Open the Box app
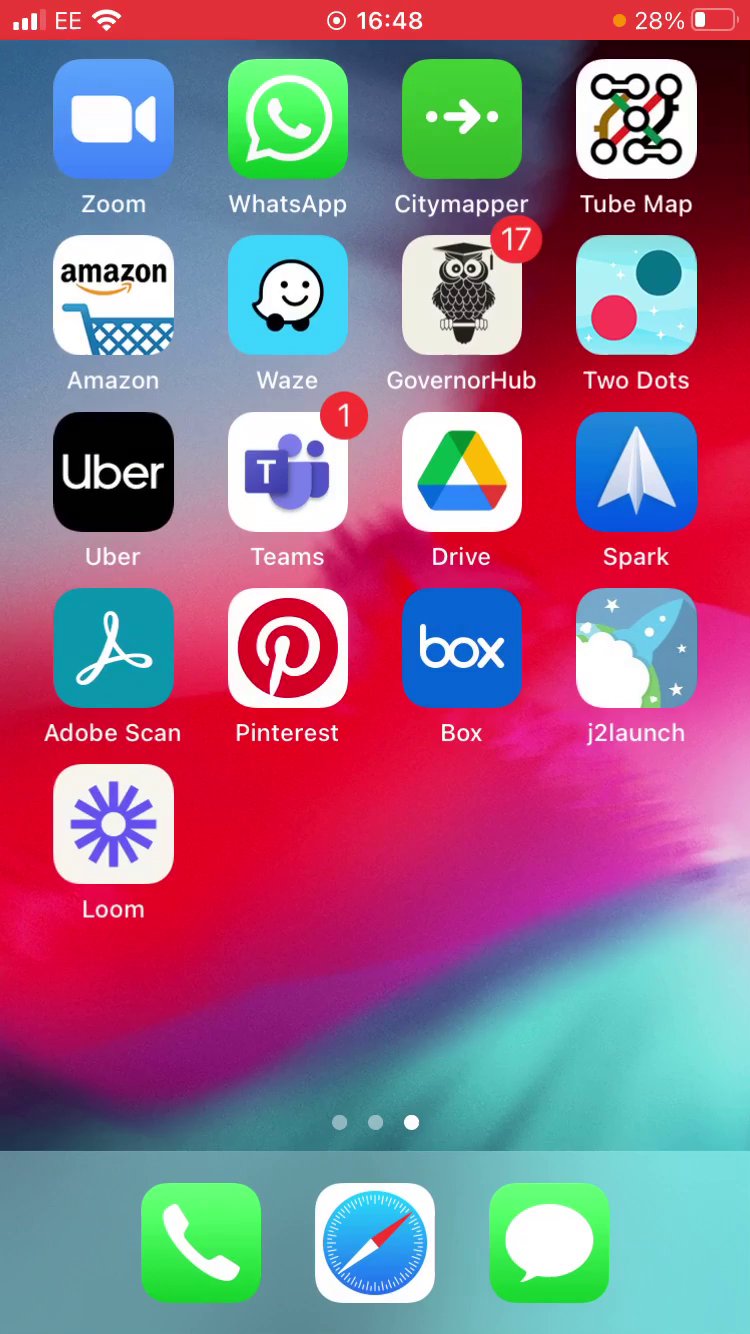 (x=461, y=648)
